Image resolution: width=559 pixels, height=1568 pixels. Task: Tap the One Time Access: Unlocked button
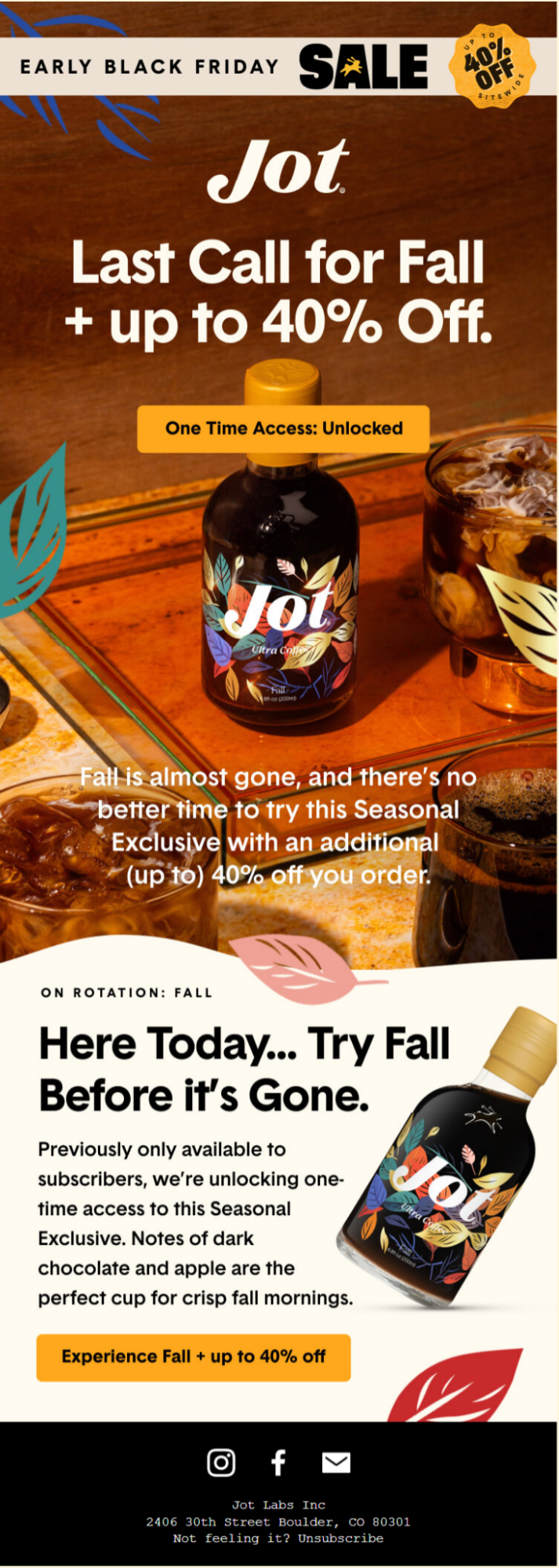(283, 428)
